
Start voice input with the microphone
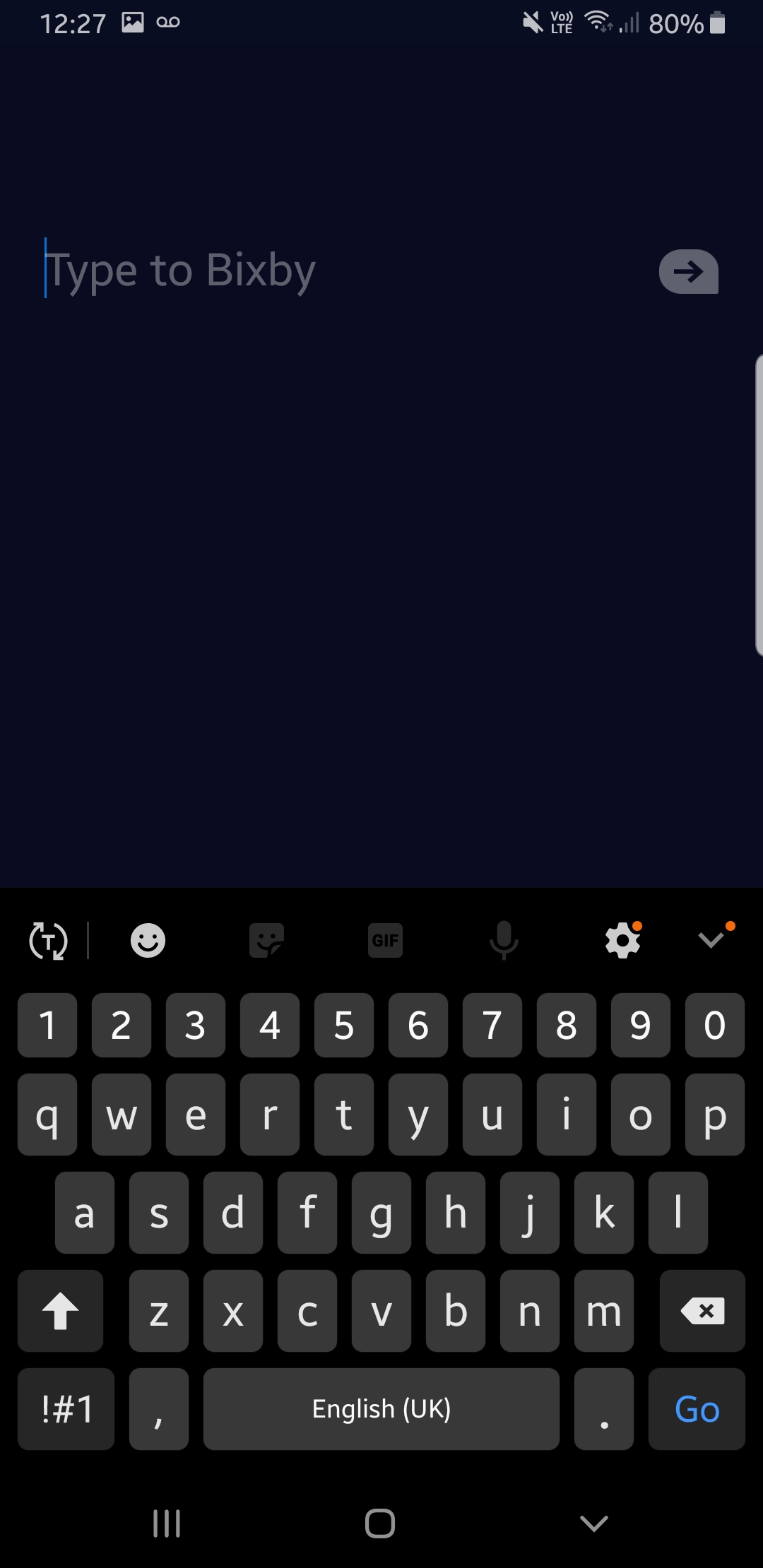tap(504, 940)
